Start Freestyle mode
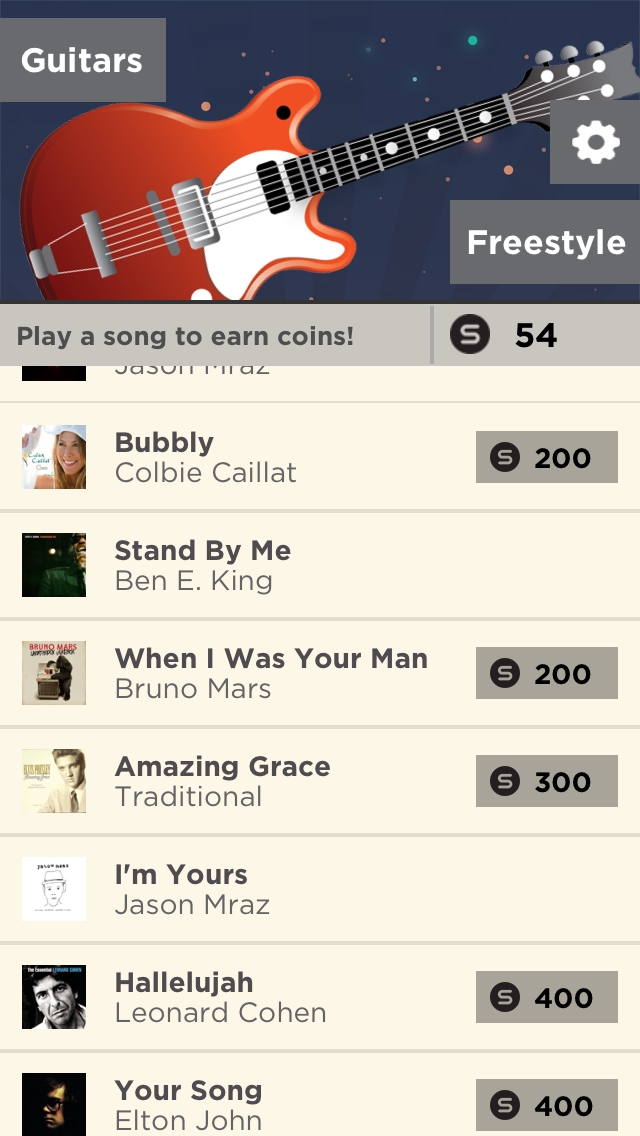 tap(545, 242)
